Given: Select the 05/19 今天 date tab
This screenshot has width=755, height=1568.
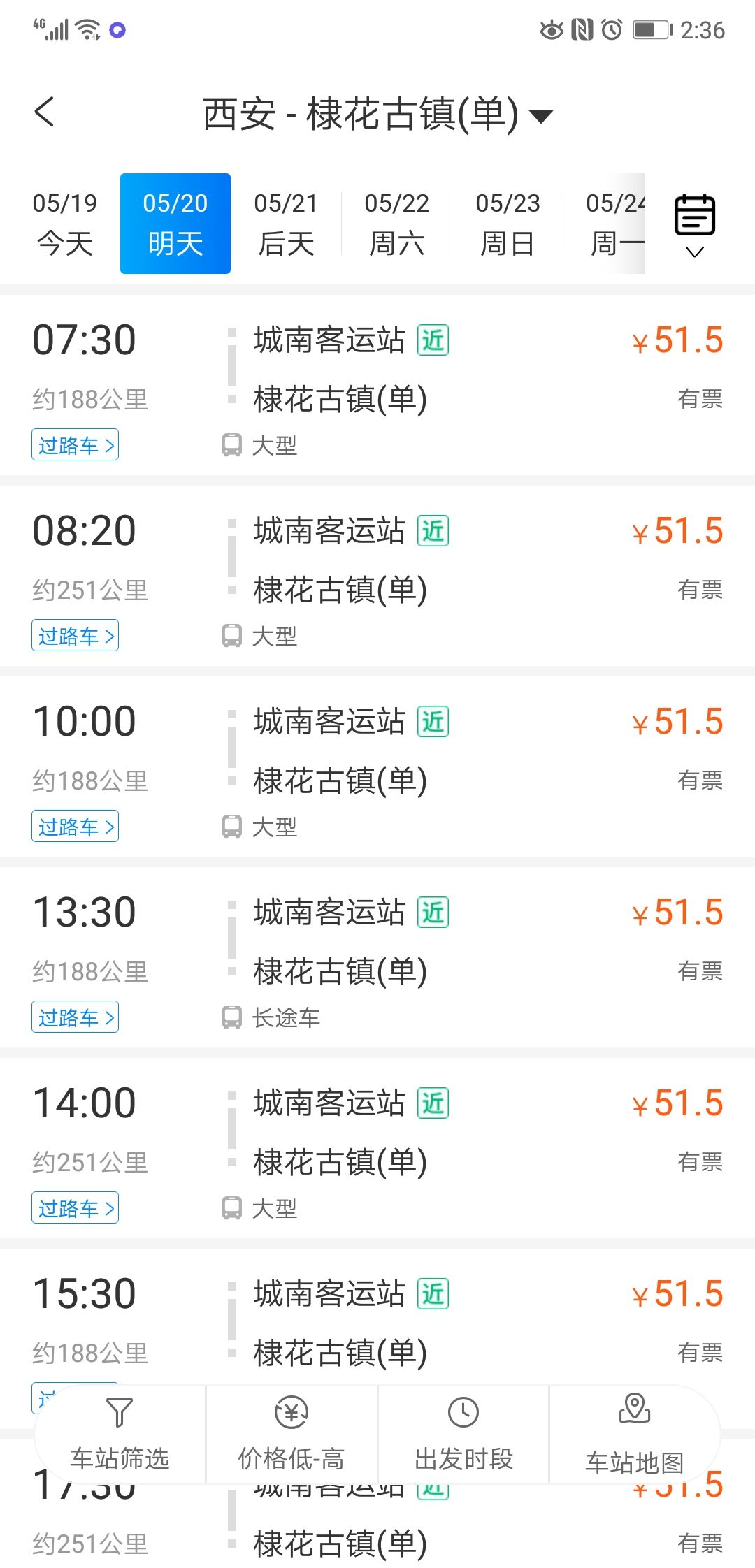Looking at the screenshot, I should tap(64, 224).
